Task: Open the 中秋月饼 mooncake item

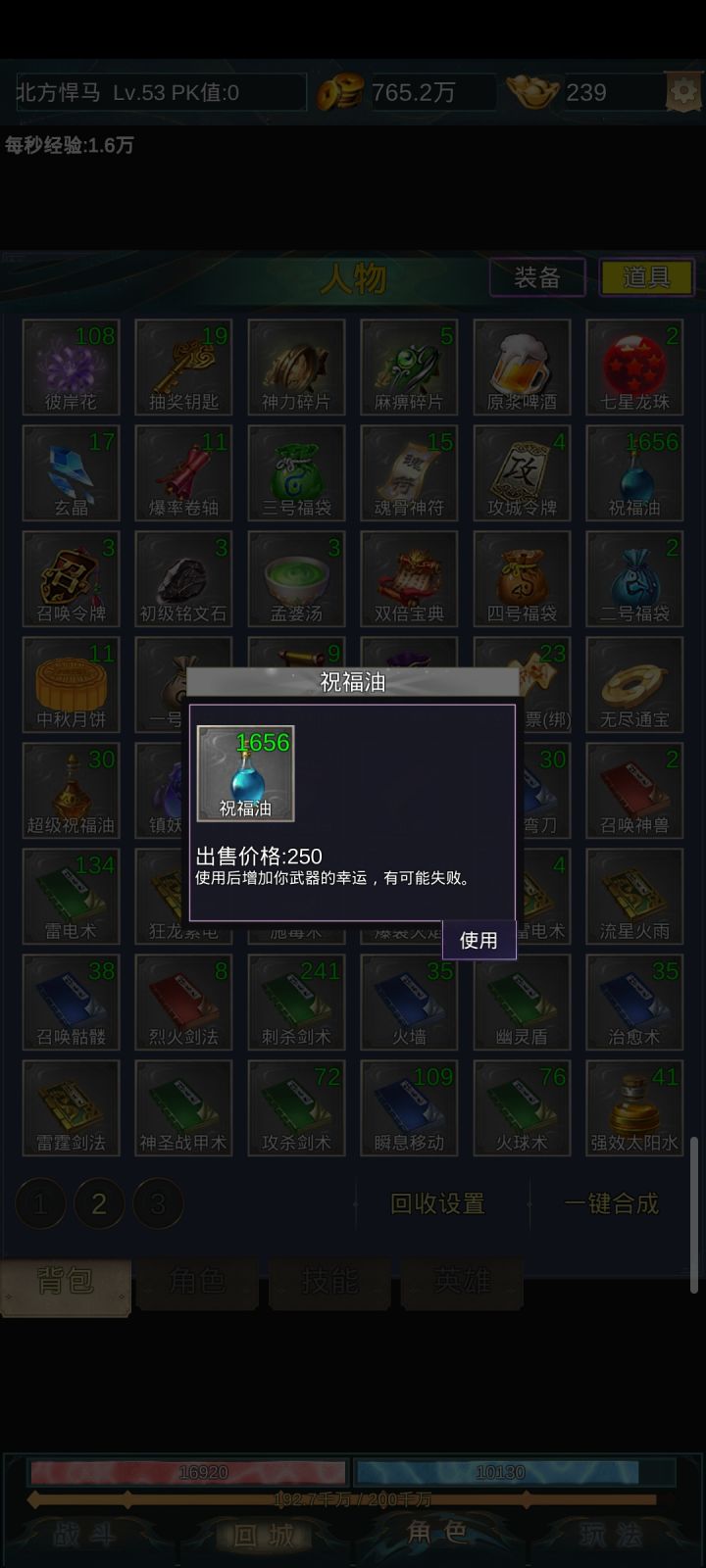Action: 70,685
